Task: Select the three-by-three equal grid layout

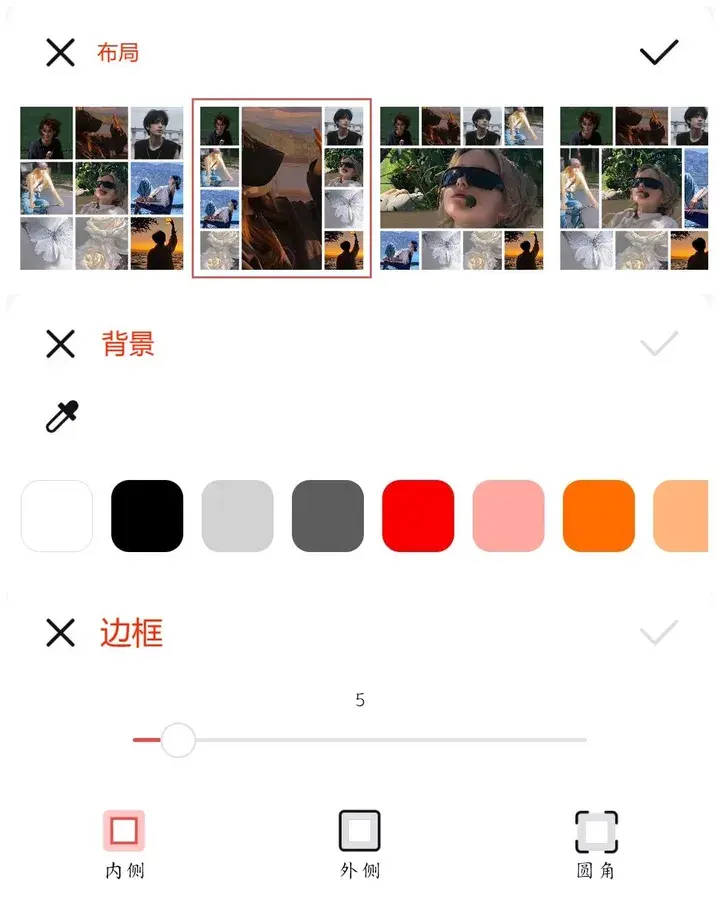Action: tap(102, 188)
